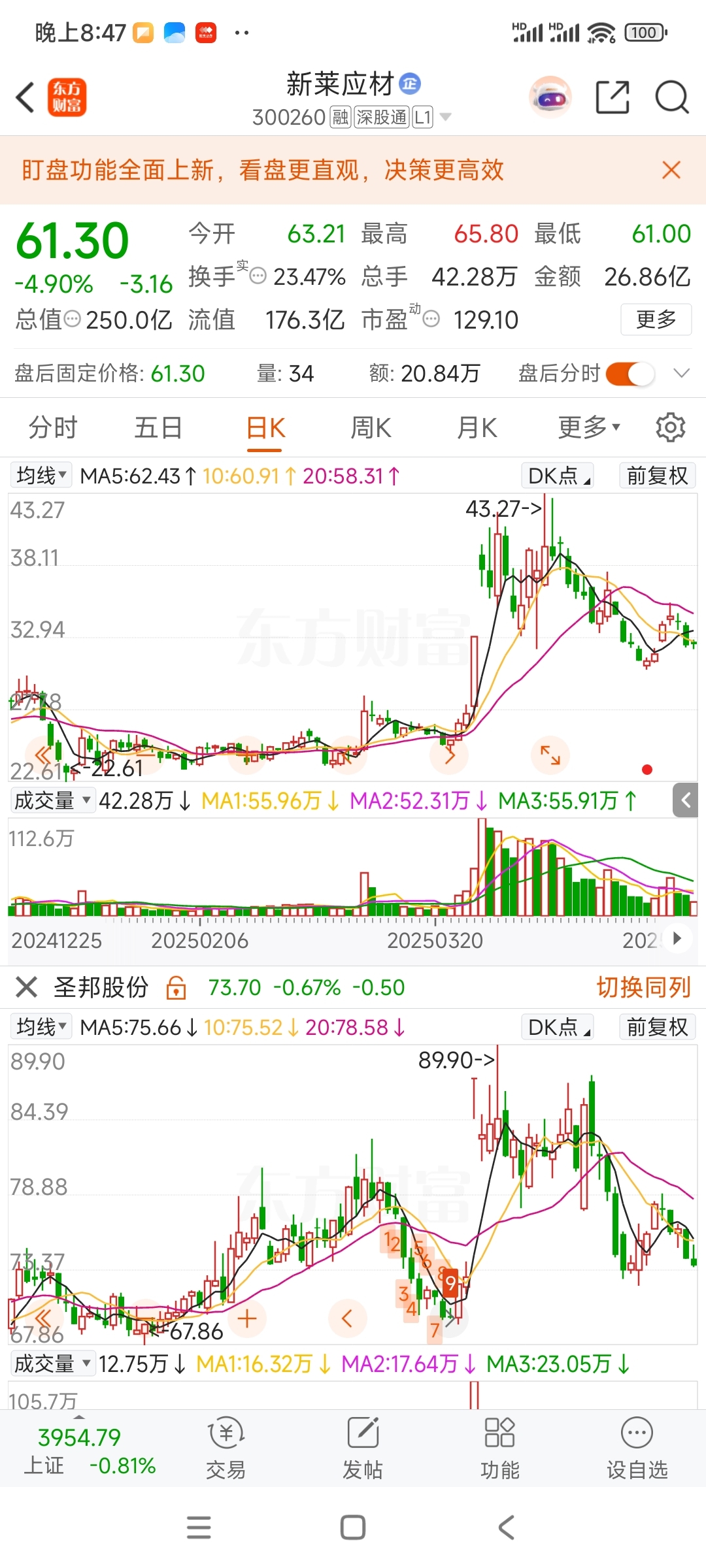The width and height of the screenshot is (706, 1568).
Task: Switch to the 分时 tab
Action: tap(53, 428)
